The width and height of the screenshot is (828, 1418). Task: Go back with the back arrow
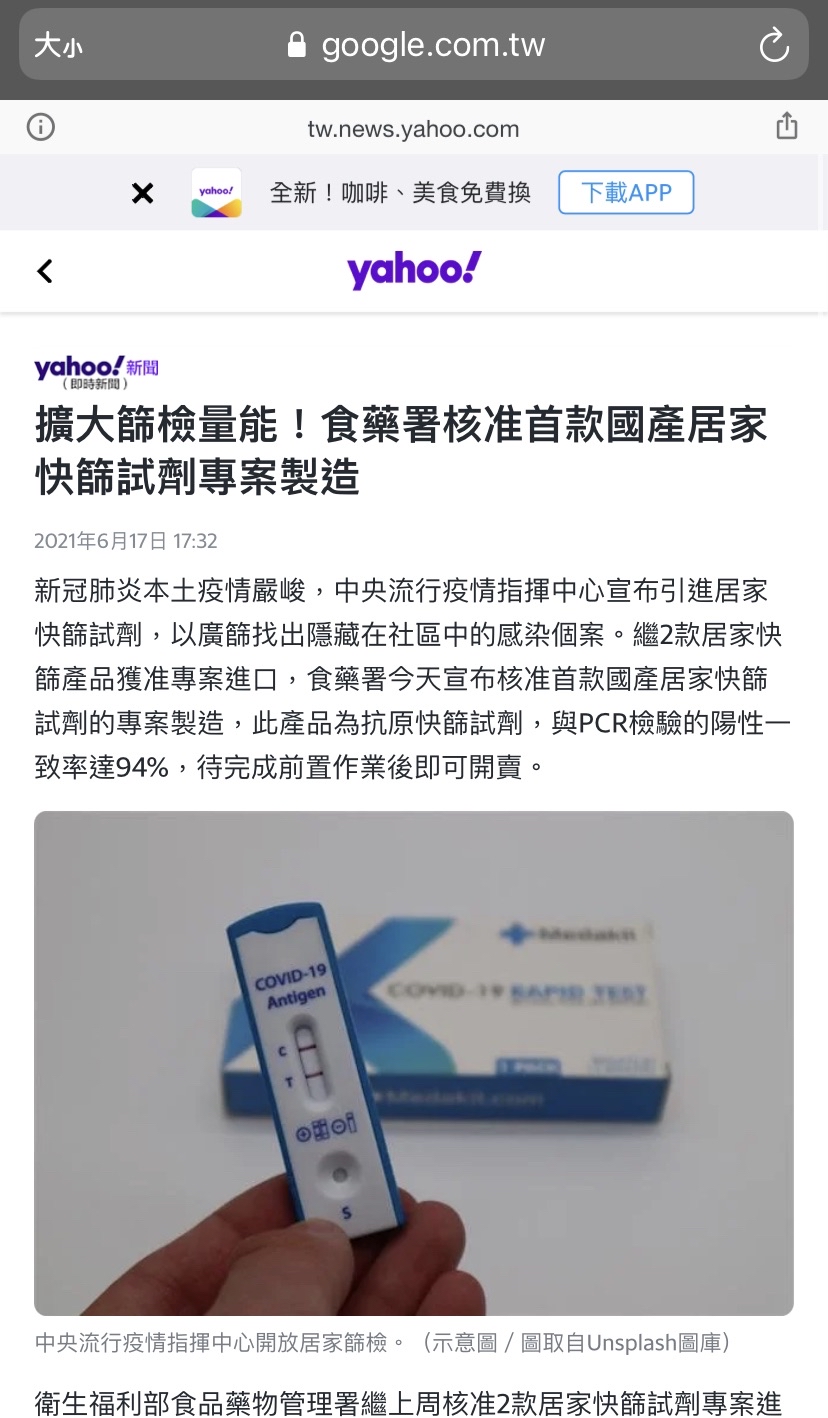click(45, 271)
